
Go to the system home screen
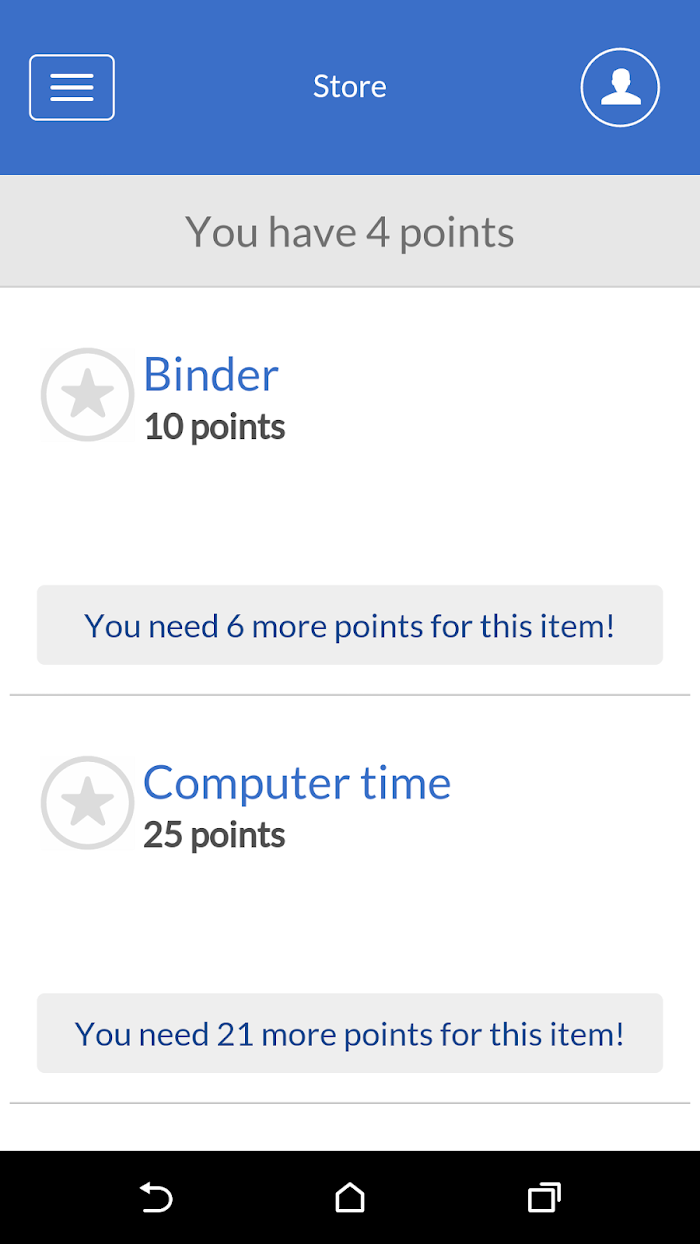[x=350, y=1197]
